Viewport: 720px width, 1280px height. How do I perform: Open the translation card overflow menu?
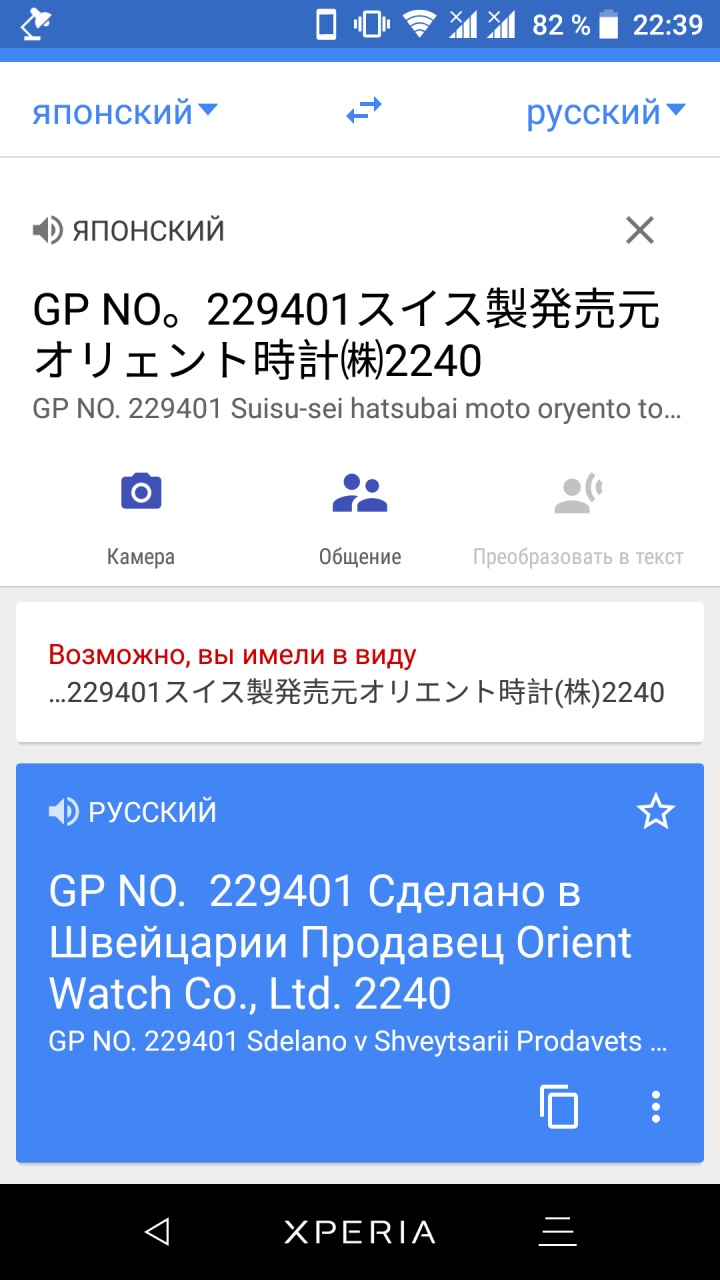pyautogui.click(x=655, y=1107)
